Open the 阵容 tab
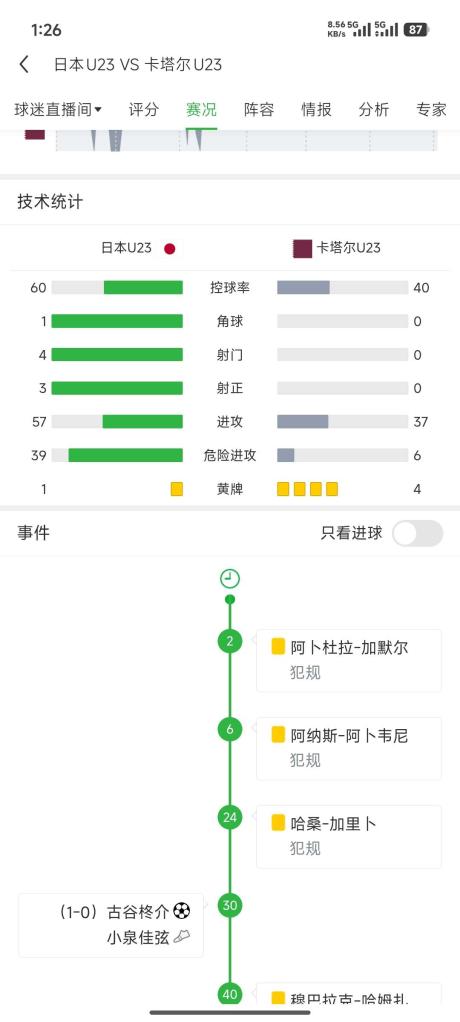Viewport: 460px width, 1022px height. click(259, 110)
